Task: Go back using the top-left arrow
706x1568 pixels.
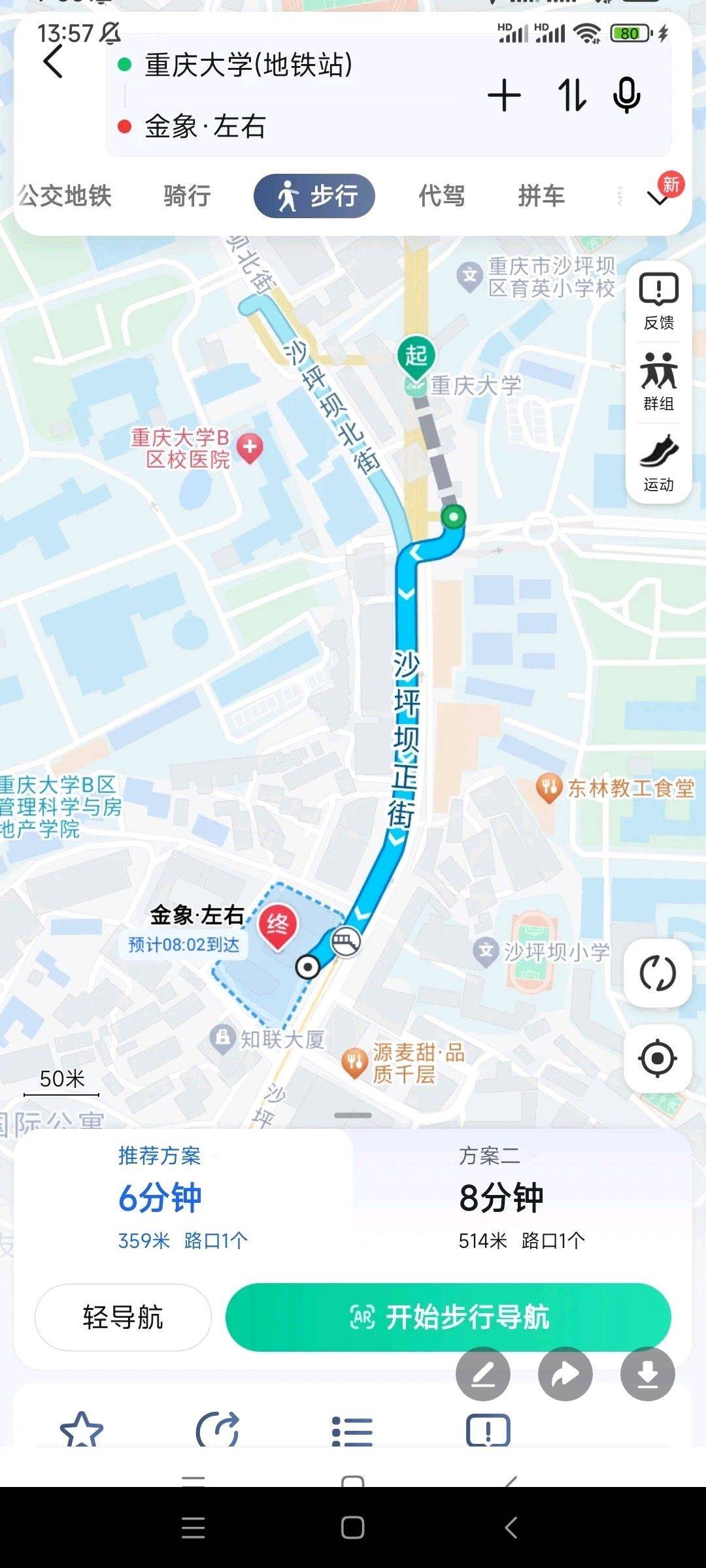Action: pos(54,62)
